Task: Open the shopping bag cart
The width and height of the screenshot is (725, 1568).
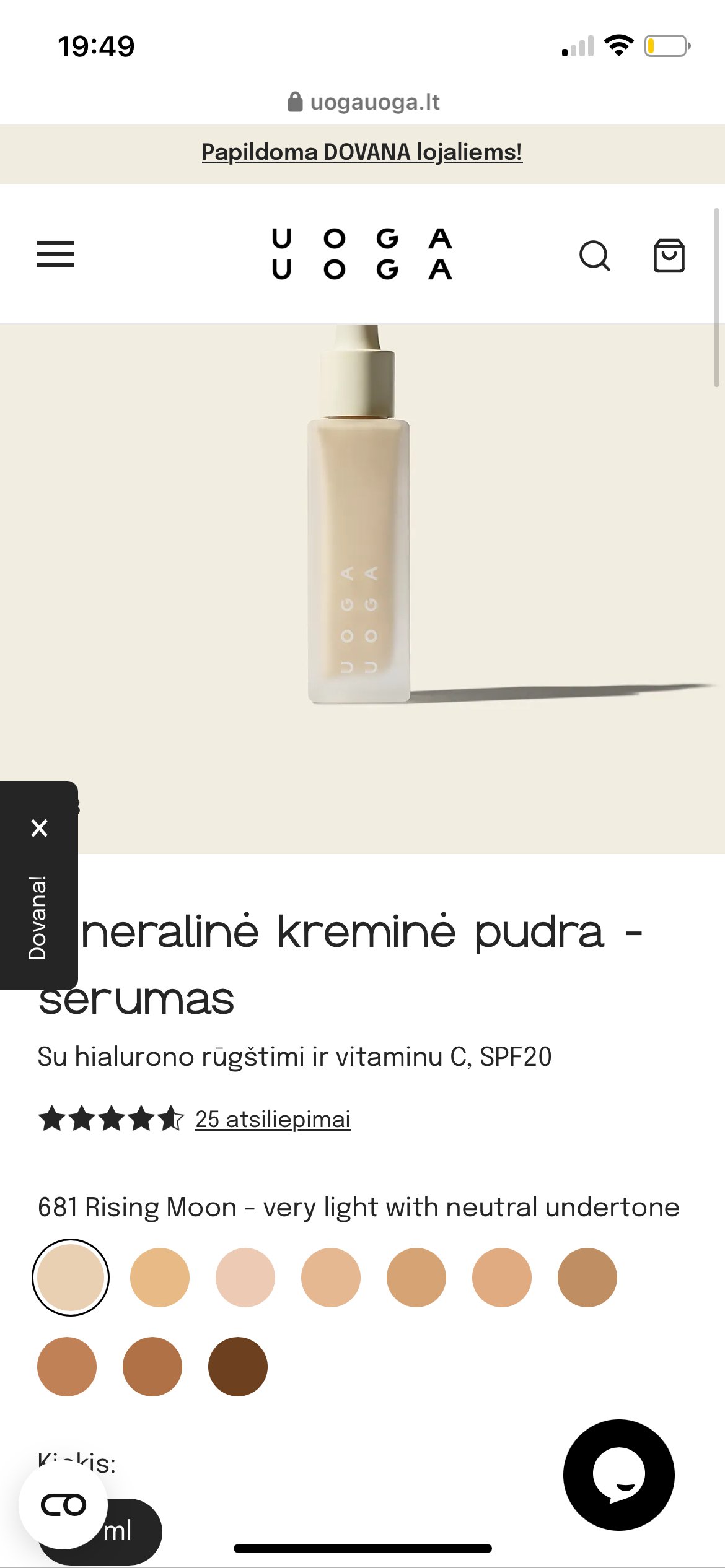Action: click(x=669, y=256)
